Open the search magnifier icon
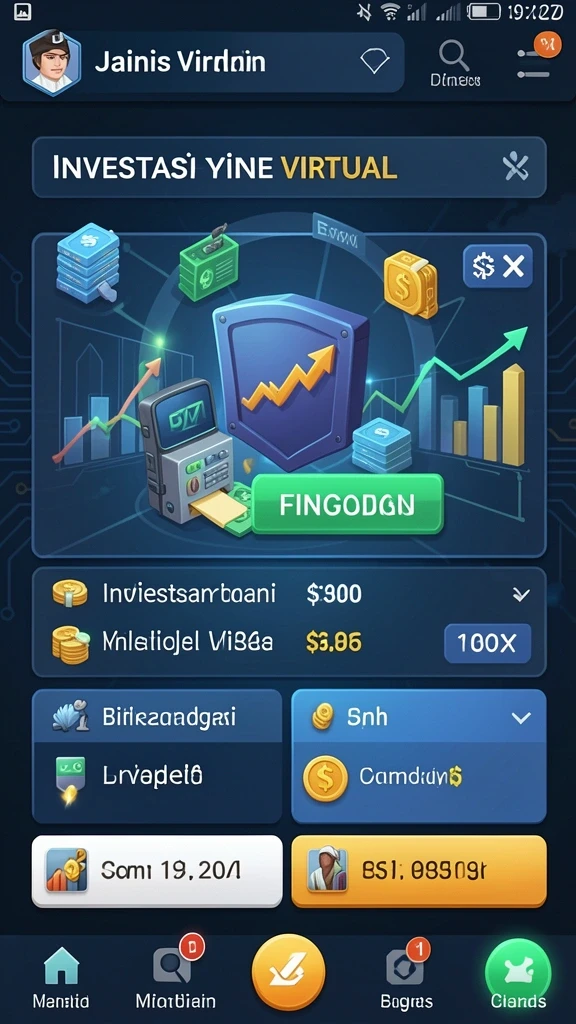 point(455,56)
